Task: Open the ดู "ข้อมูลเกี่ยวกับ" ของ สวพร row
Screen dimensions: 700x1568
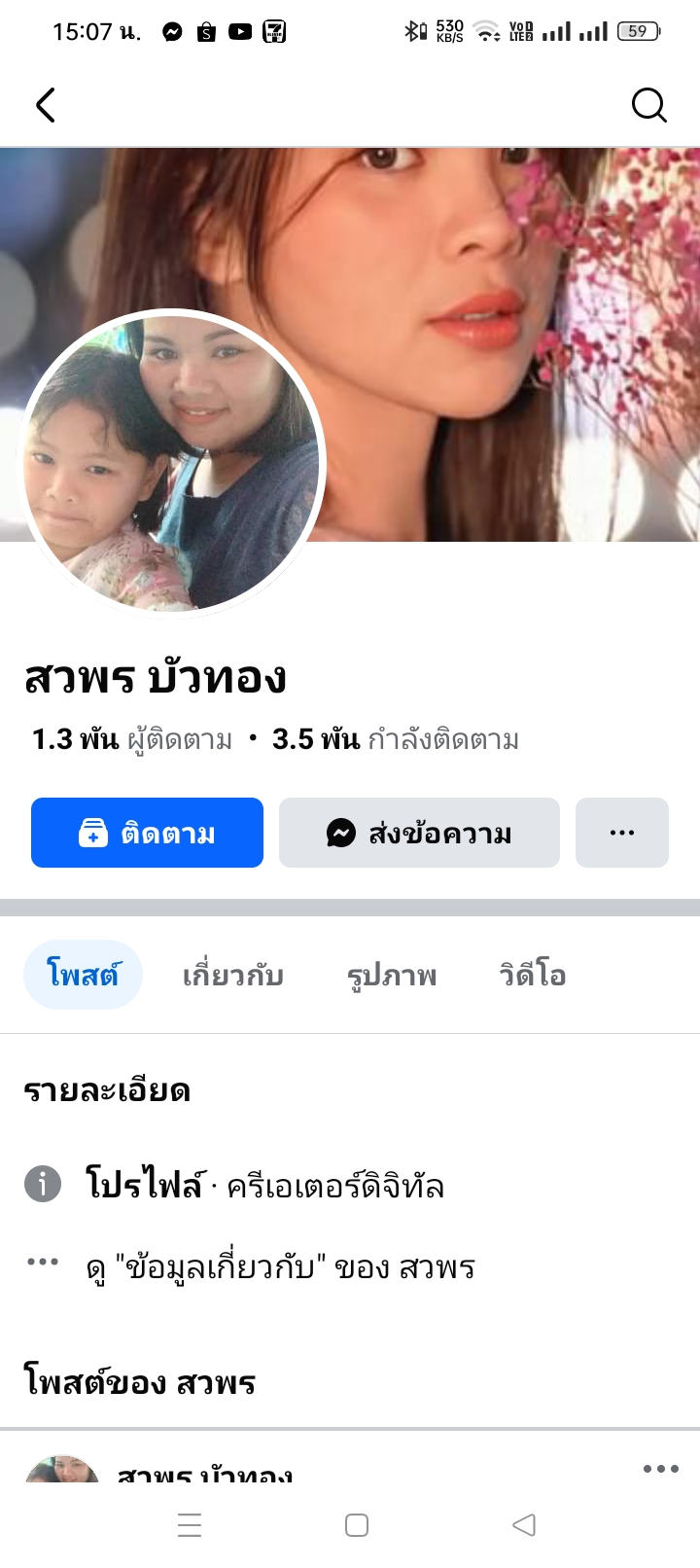Action: tap(280, 1267)
